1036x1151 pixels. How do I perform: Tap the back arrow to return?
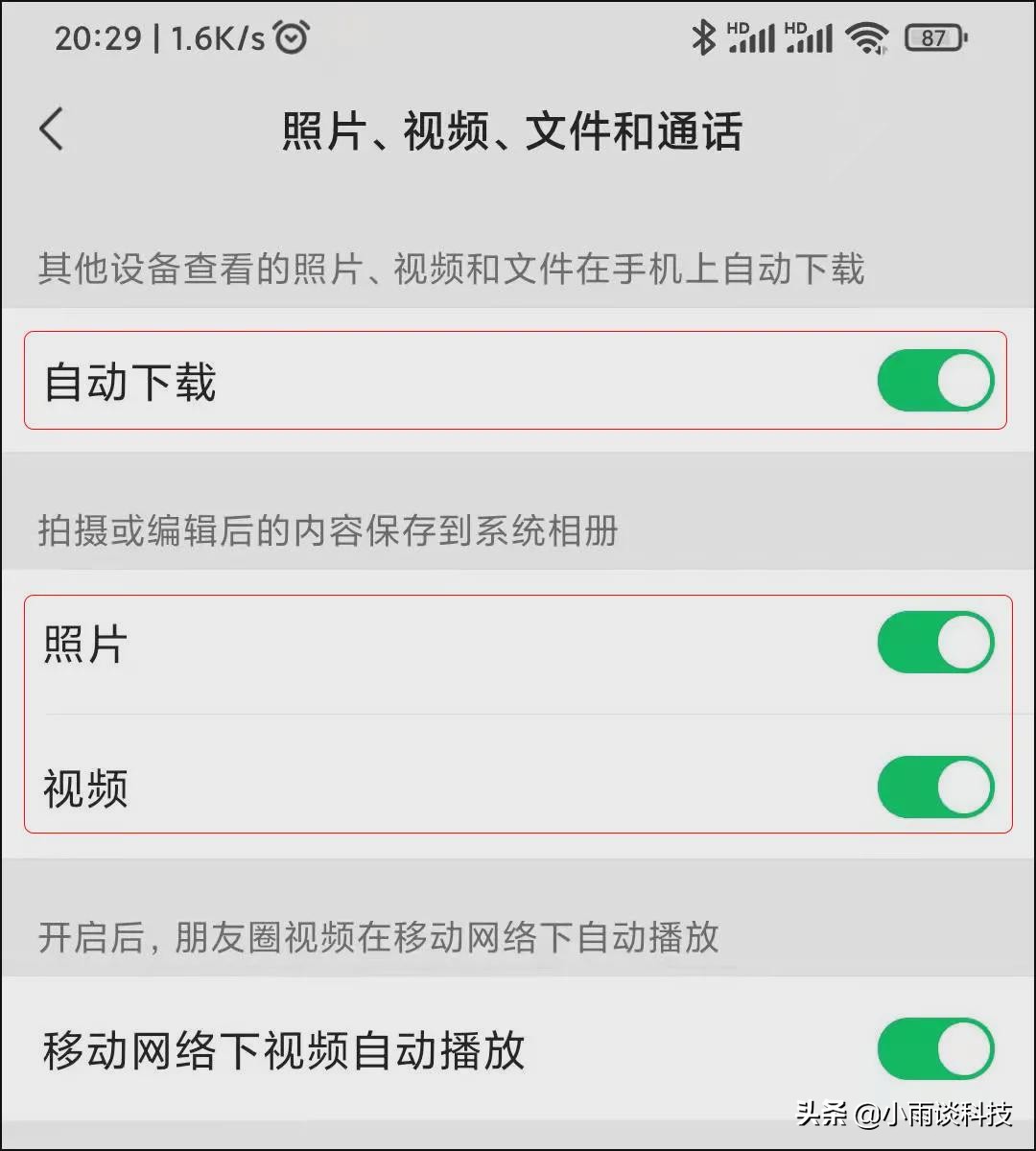(50, 128)
